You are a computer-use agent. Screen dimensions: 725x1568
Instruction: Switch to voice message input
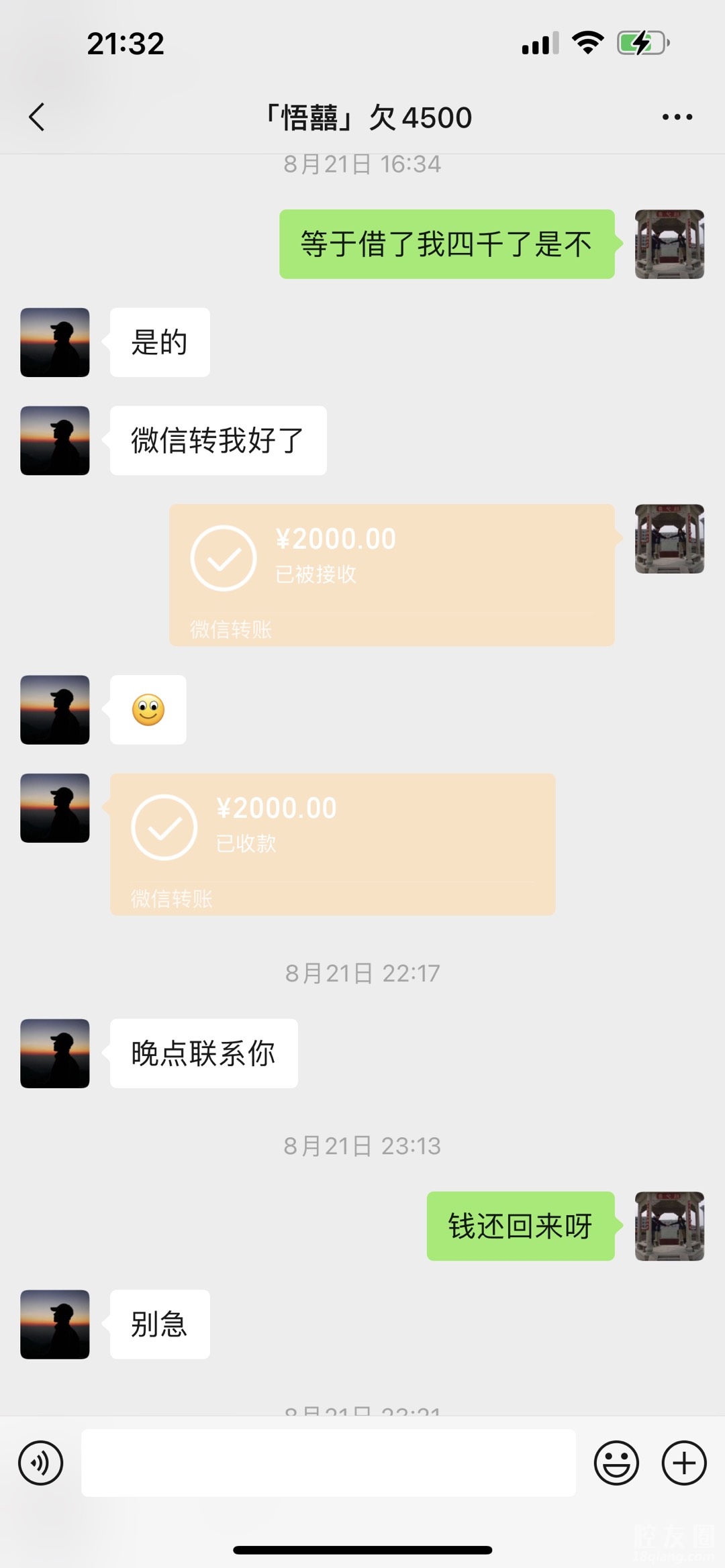coord(41,1463)
